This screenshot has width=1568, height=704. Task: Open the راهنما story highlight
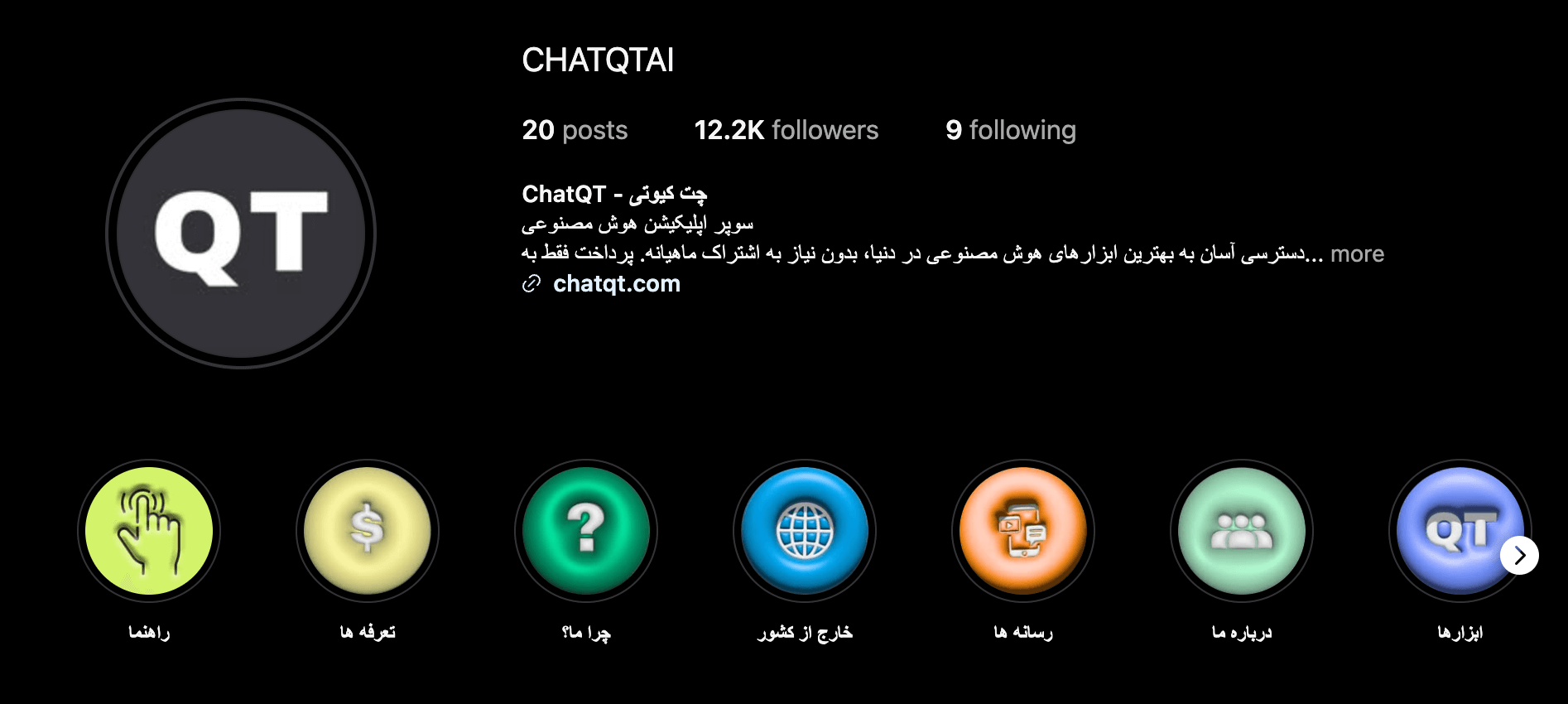coord(149,531)
